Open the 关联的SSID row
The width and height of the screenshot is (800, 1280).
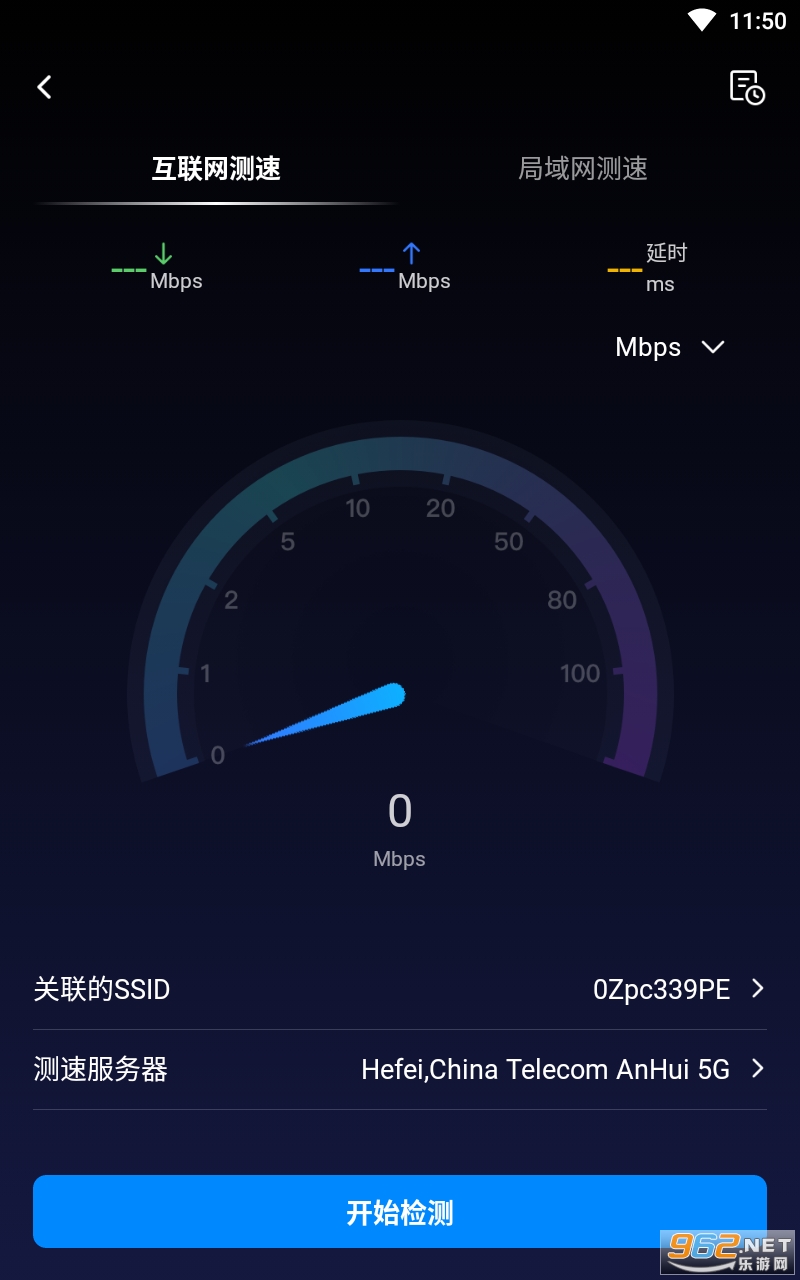click(400, 989)
